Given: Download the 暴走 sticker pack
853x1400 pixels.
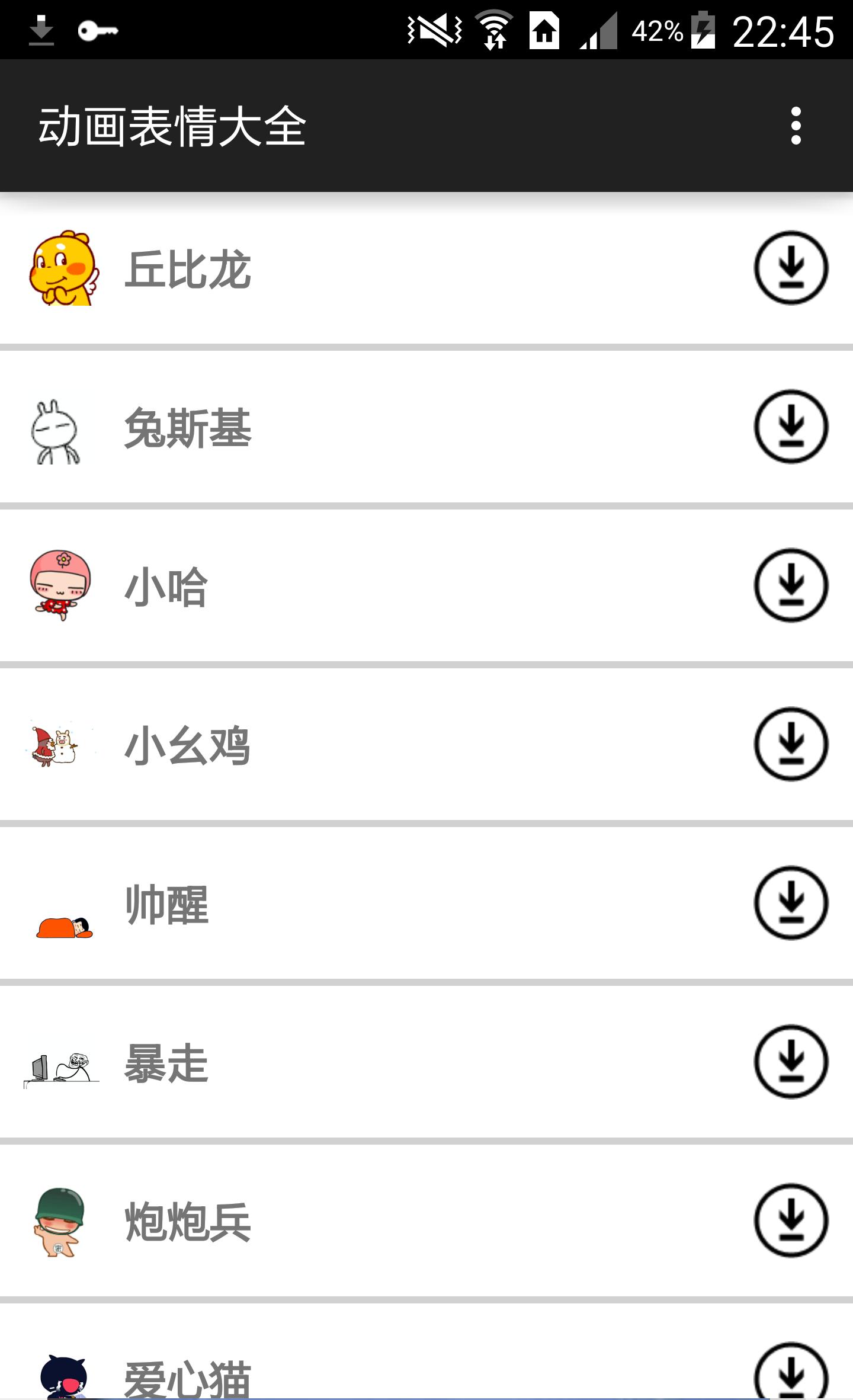Looking at the screenshot, I should pos(791,1062).
